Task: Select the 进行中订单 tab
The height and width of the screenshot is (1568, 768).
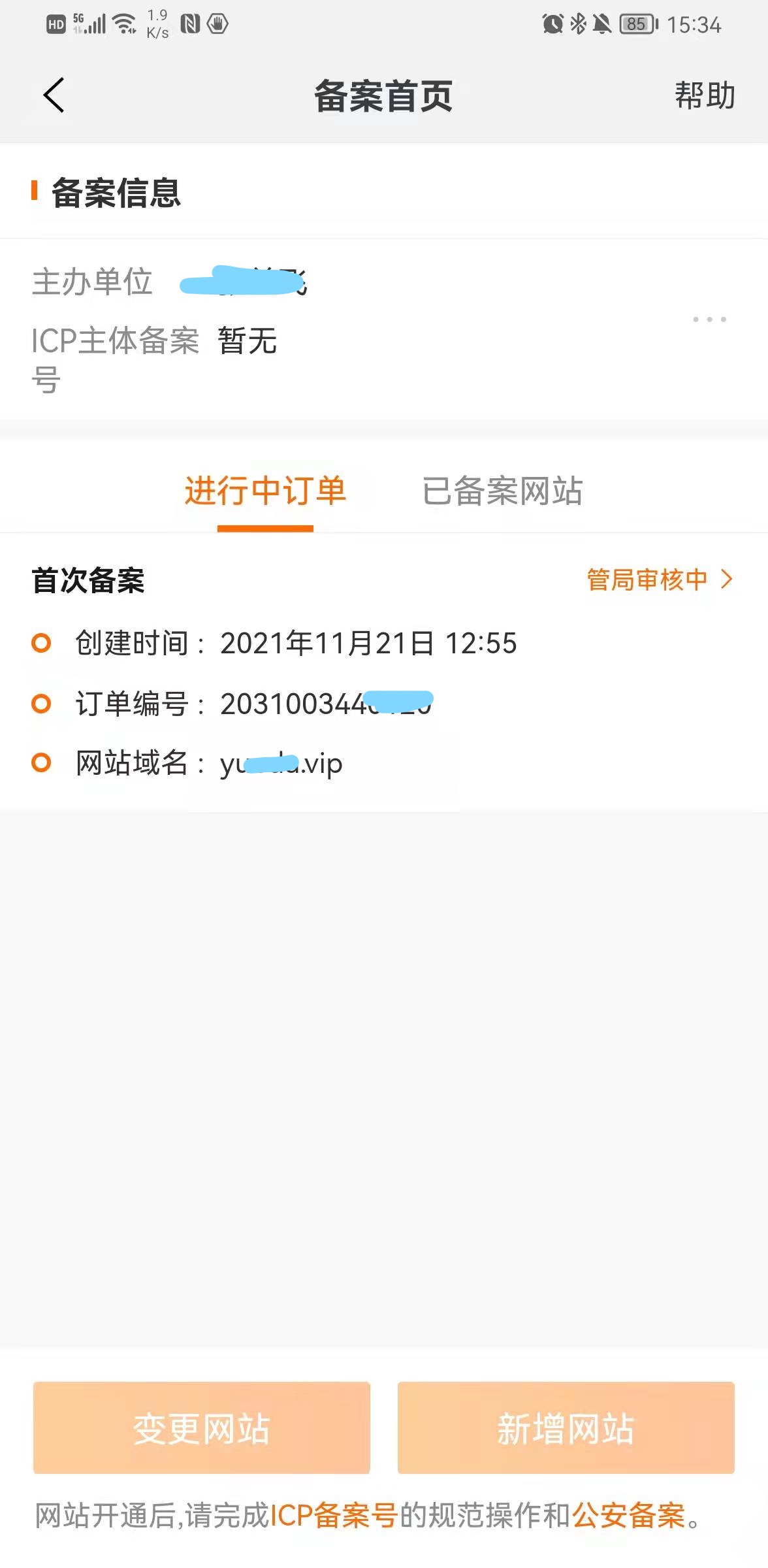Action: 265,491
